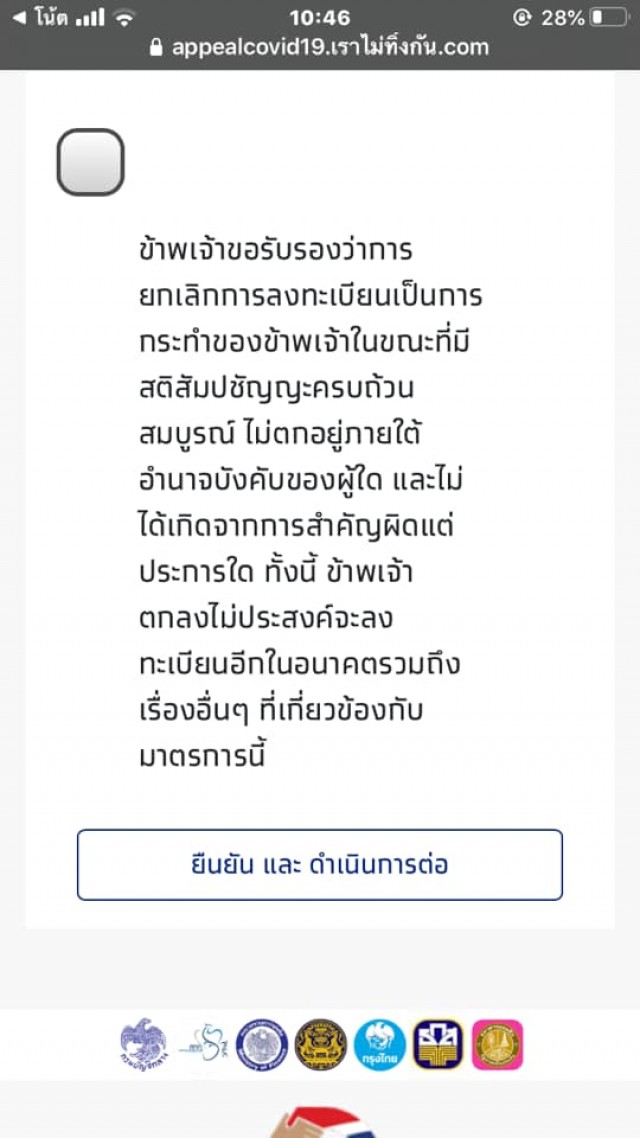
Task: Tap the appealcovid19 address bar
Action: point(319,48)
